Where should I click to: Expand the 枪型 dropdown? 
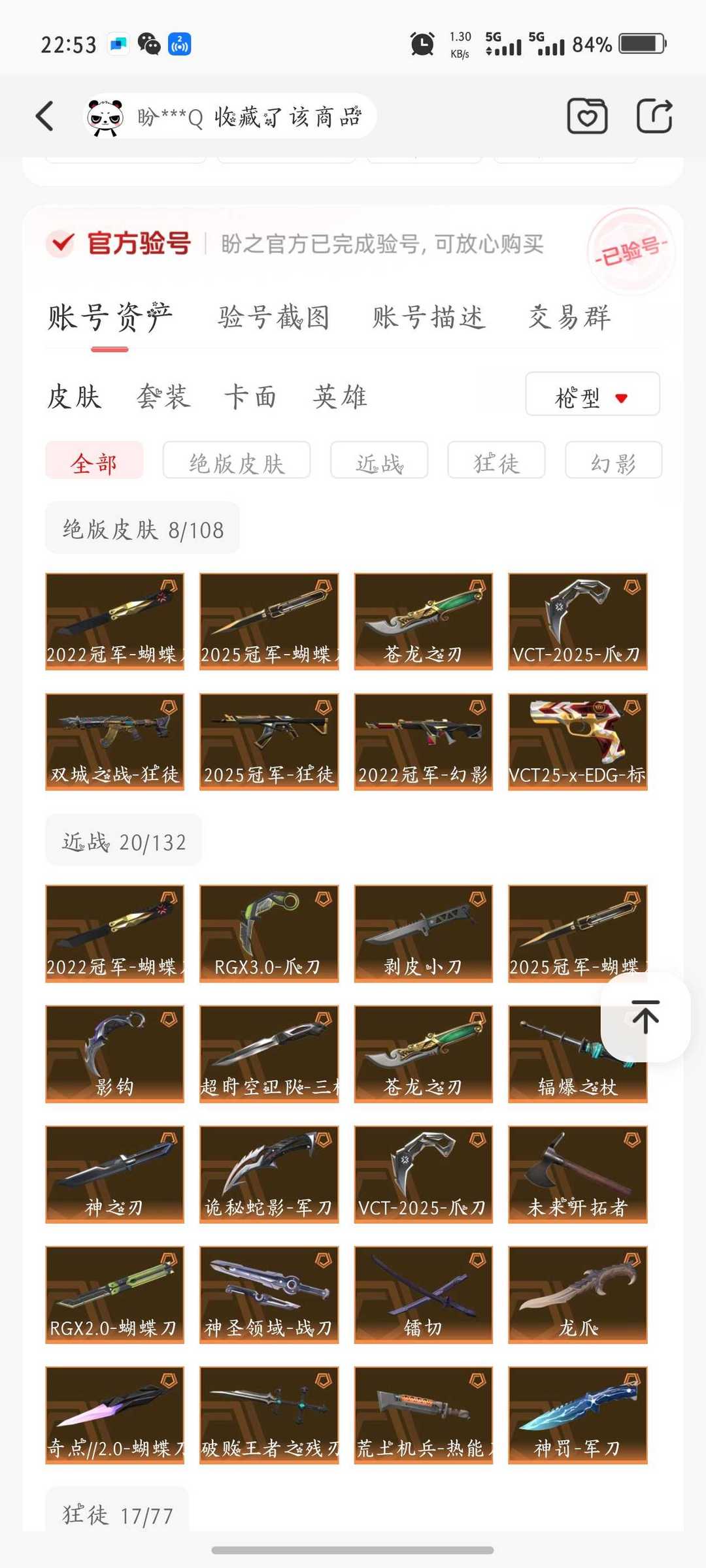coord(592,394)
